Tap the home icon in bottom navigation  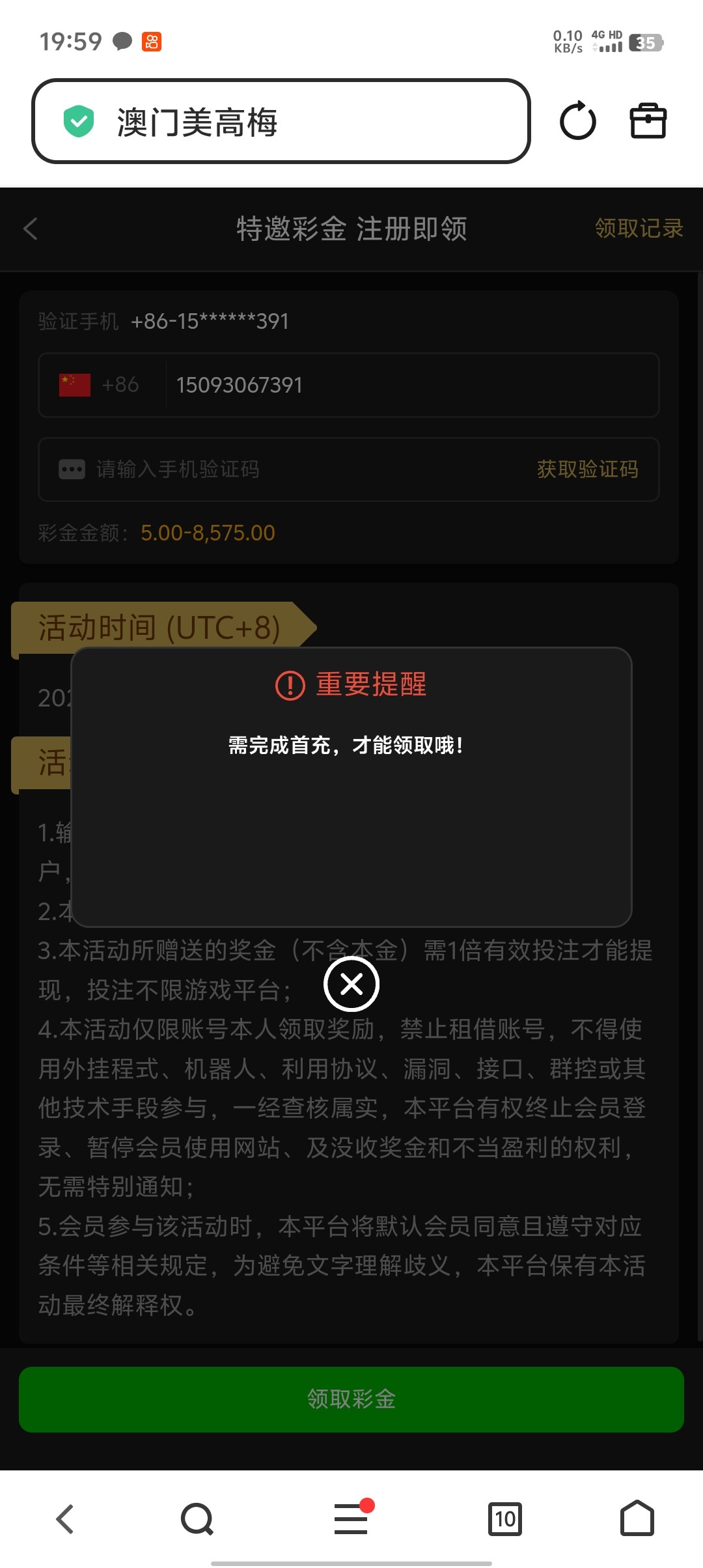point(638,1519)
